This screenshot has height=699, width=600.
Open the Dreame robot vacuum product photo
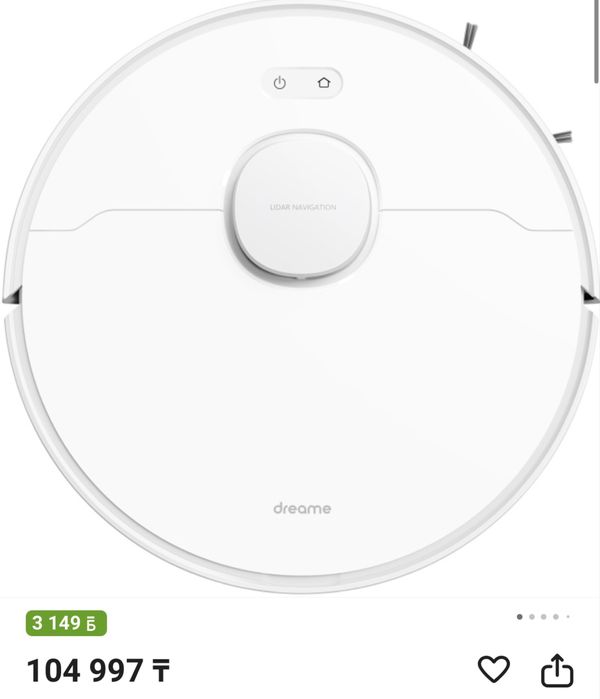click(300, 300)
